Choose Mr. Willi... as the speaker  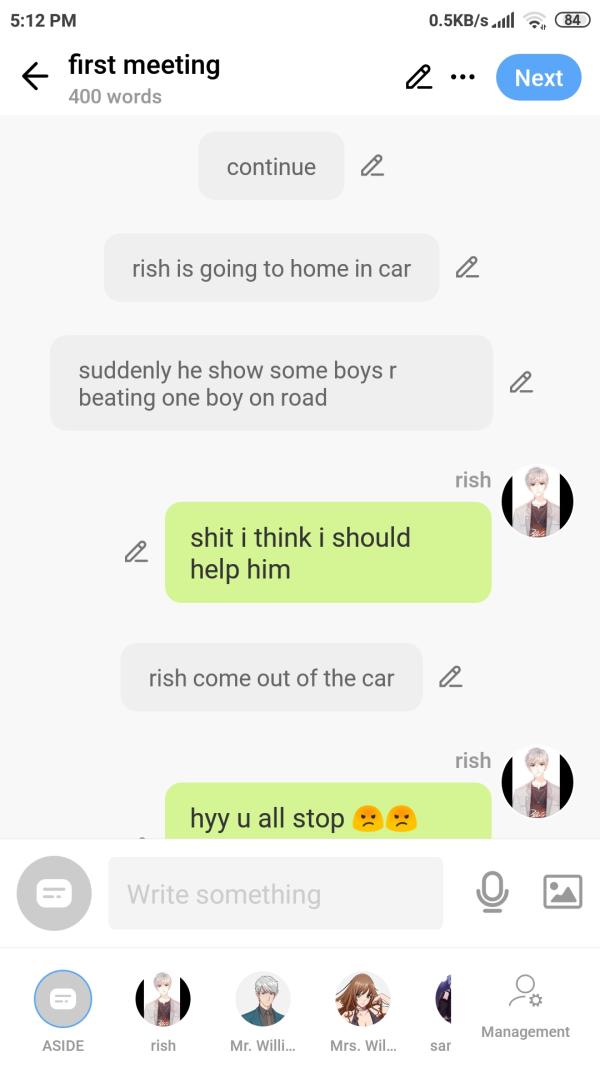pos(263,1000)
